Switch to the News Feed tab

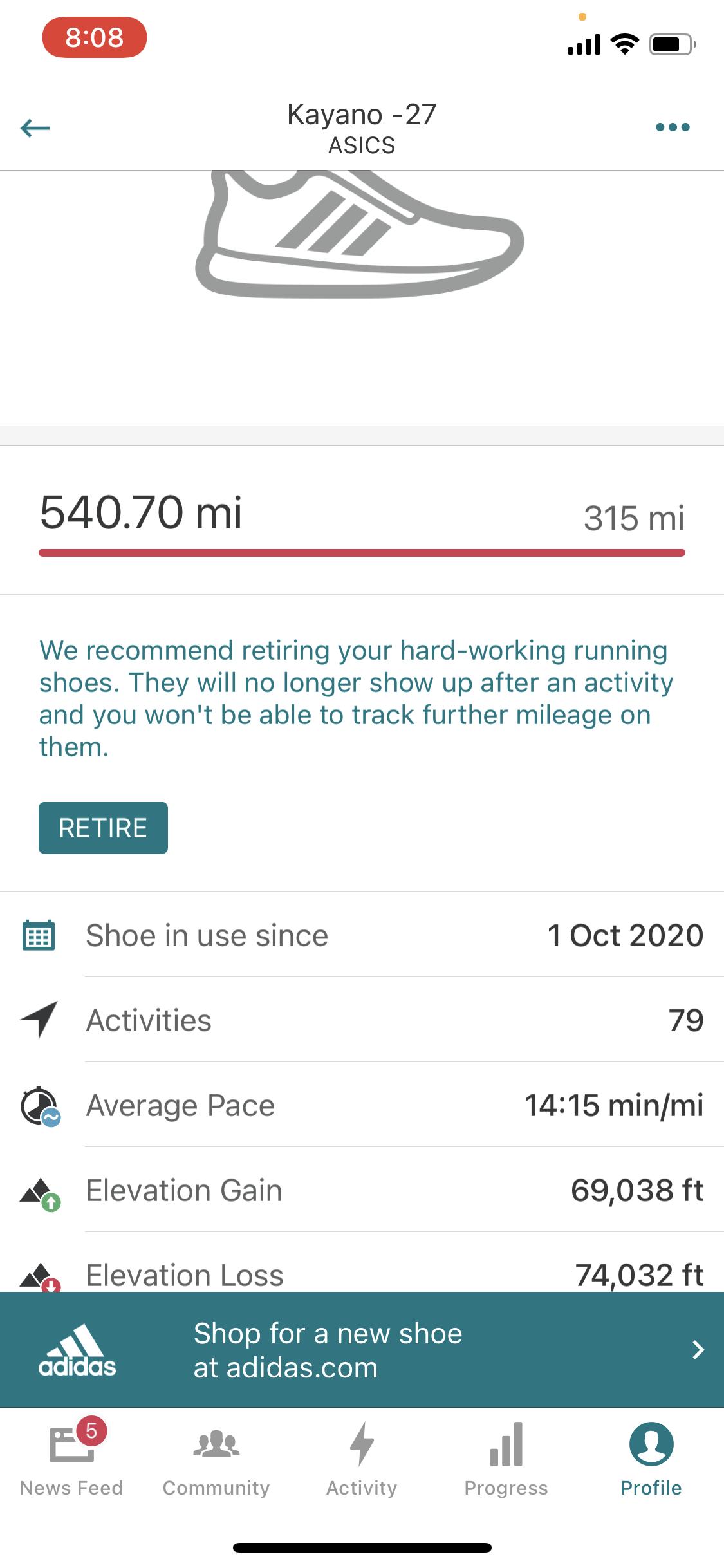coord(71,1458)
